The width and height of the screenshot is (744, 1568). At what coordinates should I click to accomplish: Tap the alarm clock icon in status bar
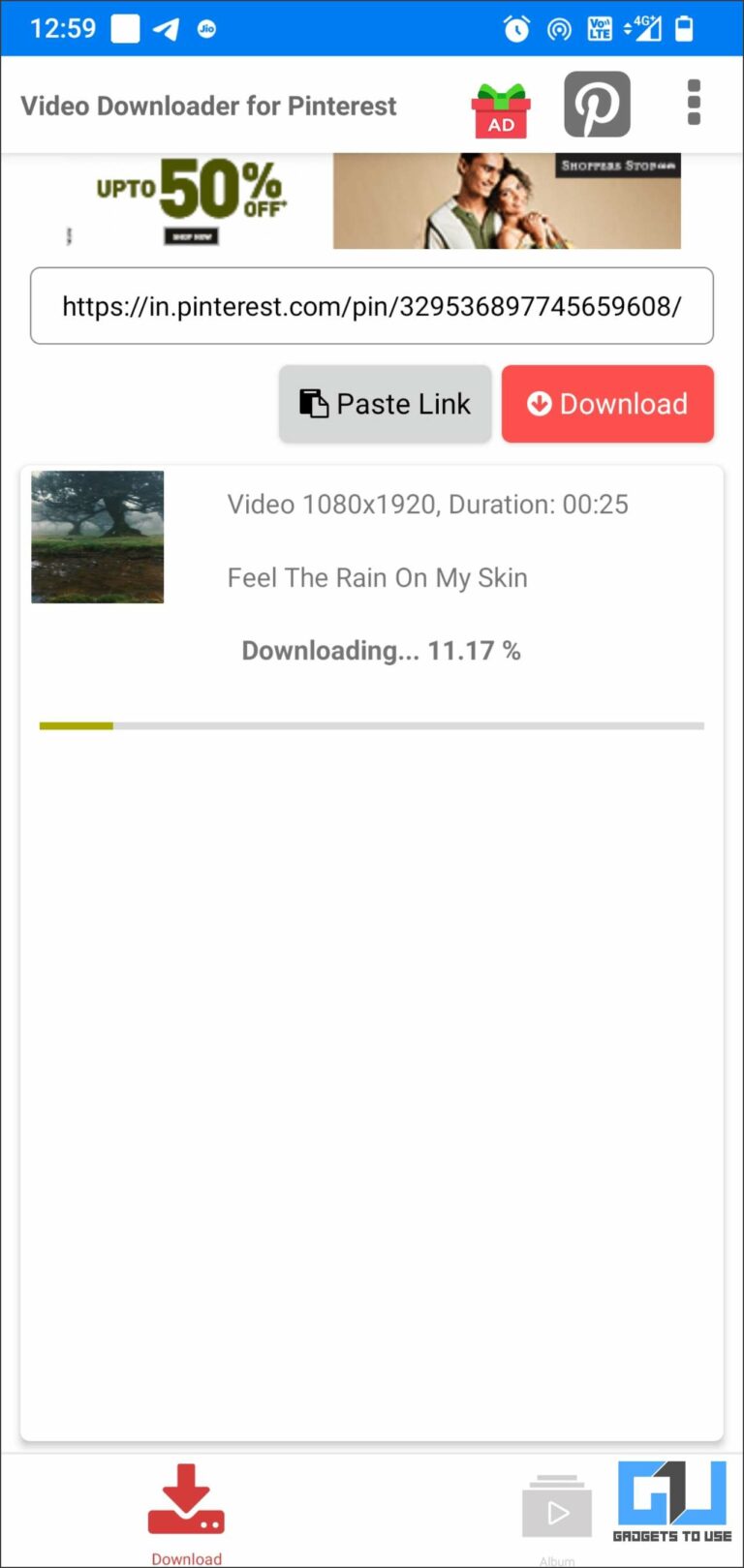coord(516,28)
